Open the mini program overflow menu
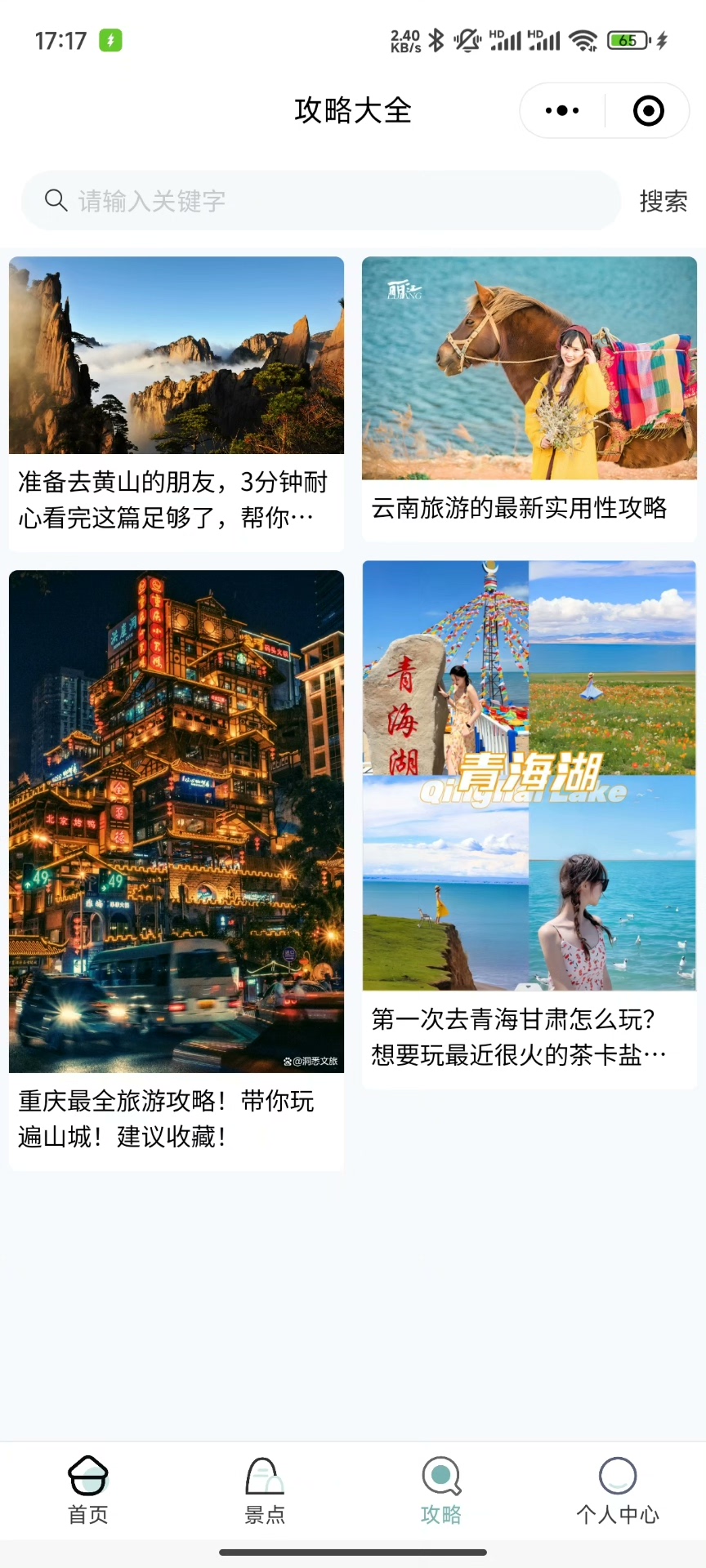The image size is (706, 1568). [562, 110]
